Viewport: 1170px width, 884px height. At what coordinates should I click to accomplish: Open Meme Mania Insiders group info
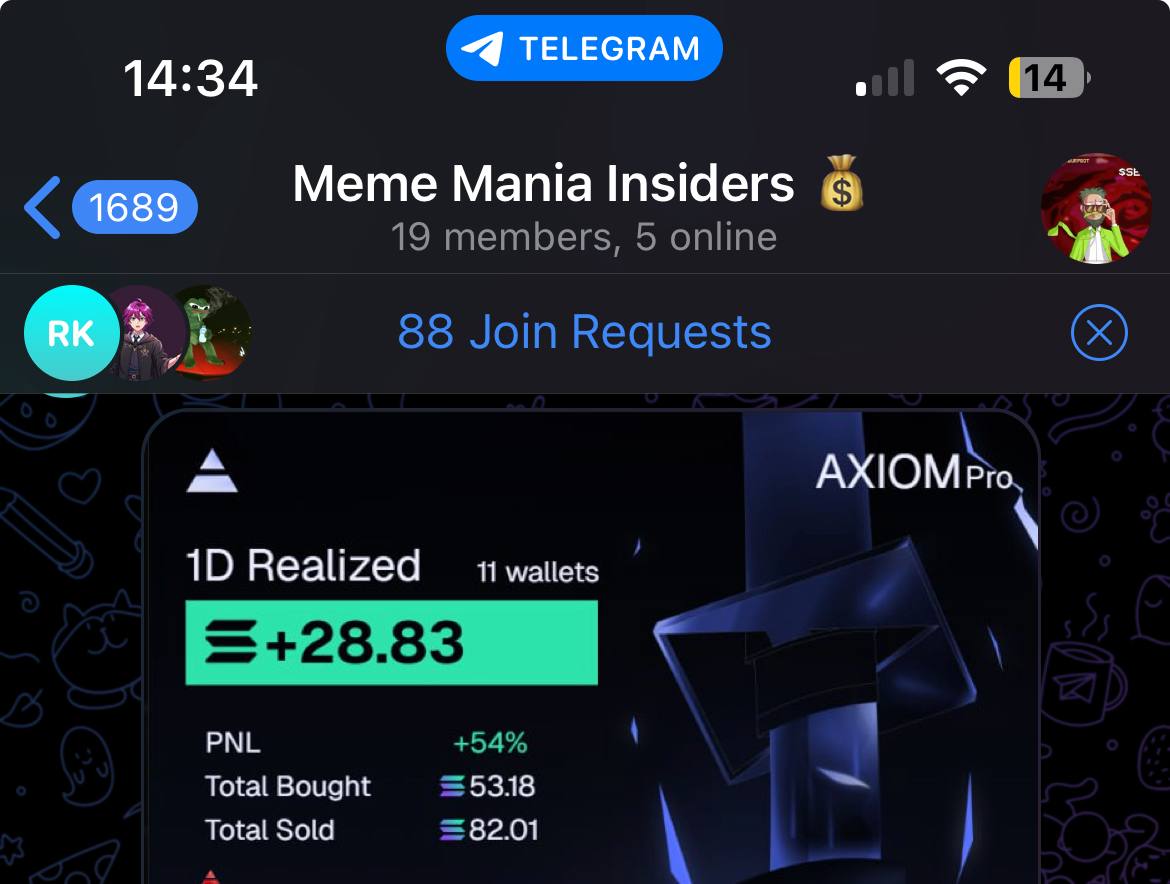point(582,207)
